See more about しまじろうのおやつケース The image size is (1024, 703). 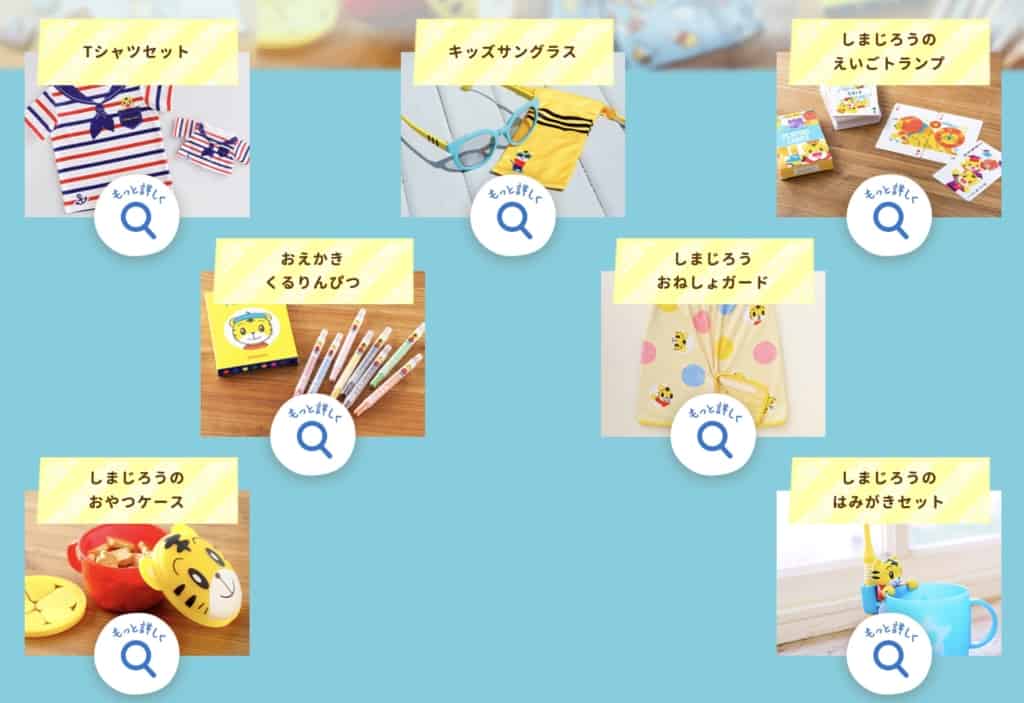137,655
